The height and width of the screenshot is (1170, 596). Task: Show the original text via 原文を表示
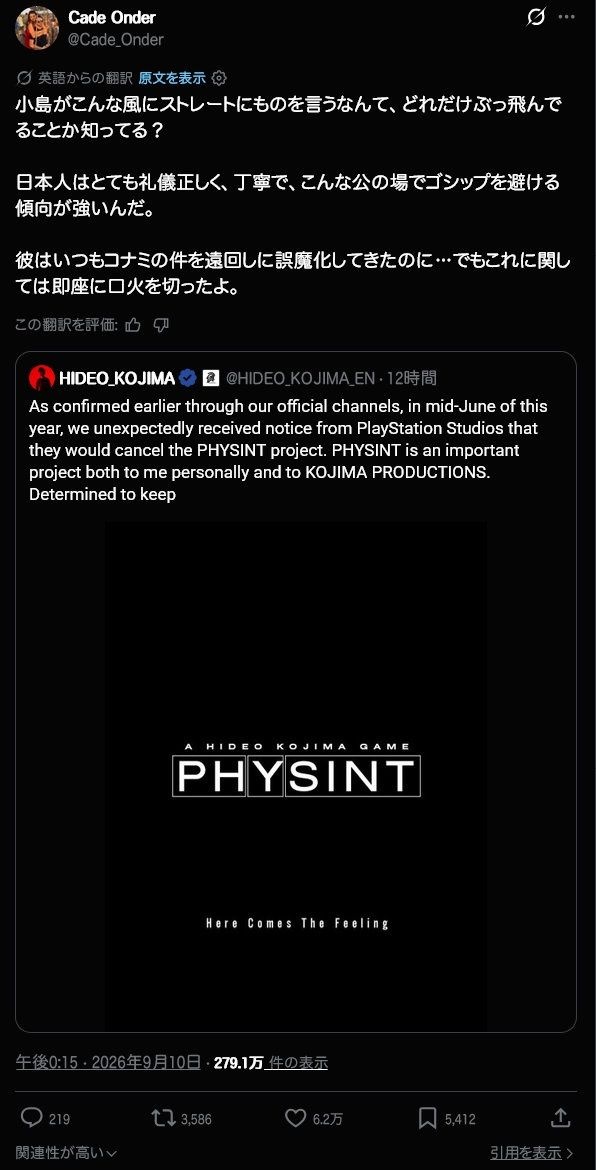pyautogui.click(x=172, y=78)
